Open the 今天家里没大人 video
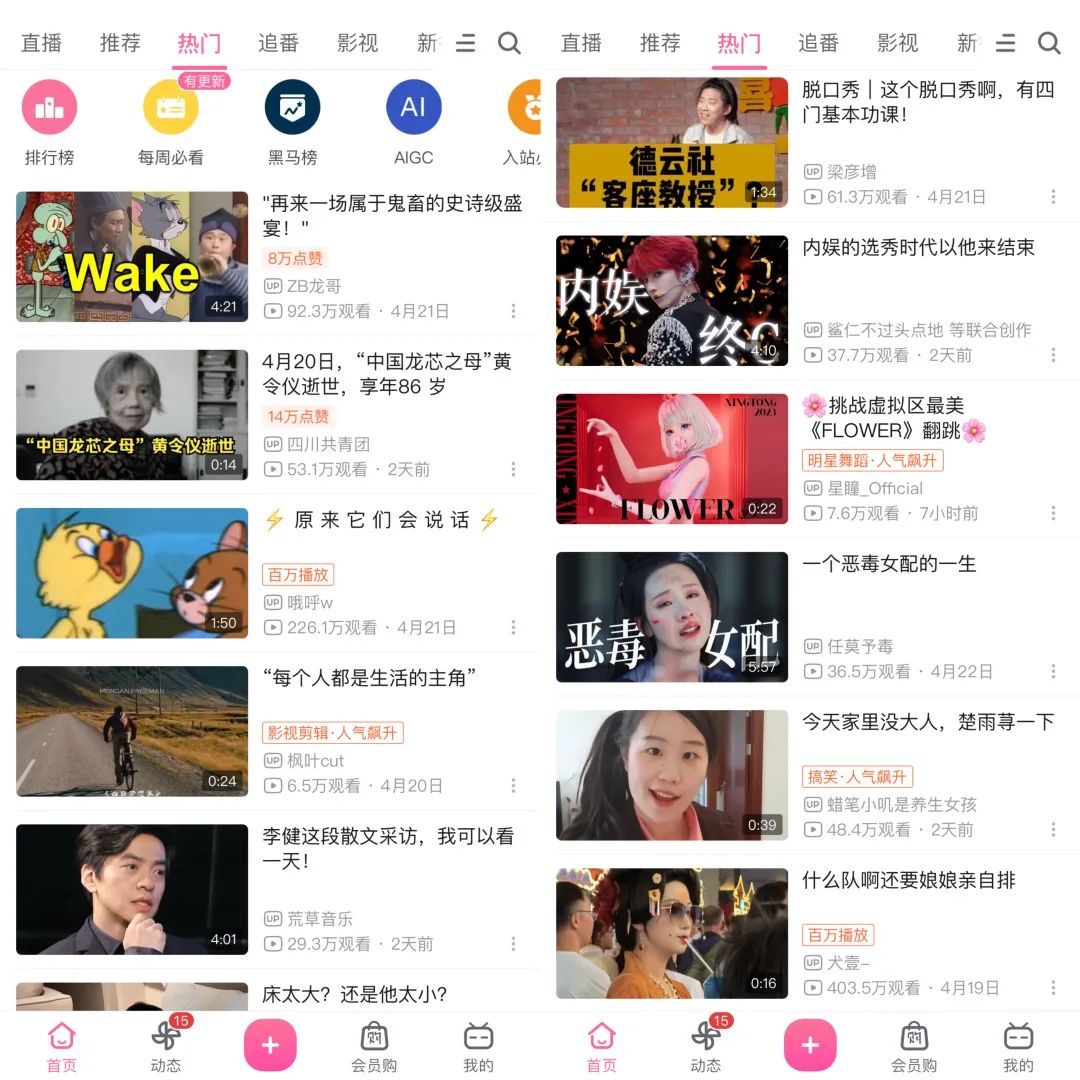Screen dimensions: 1080x1080 [672, 775]
